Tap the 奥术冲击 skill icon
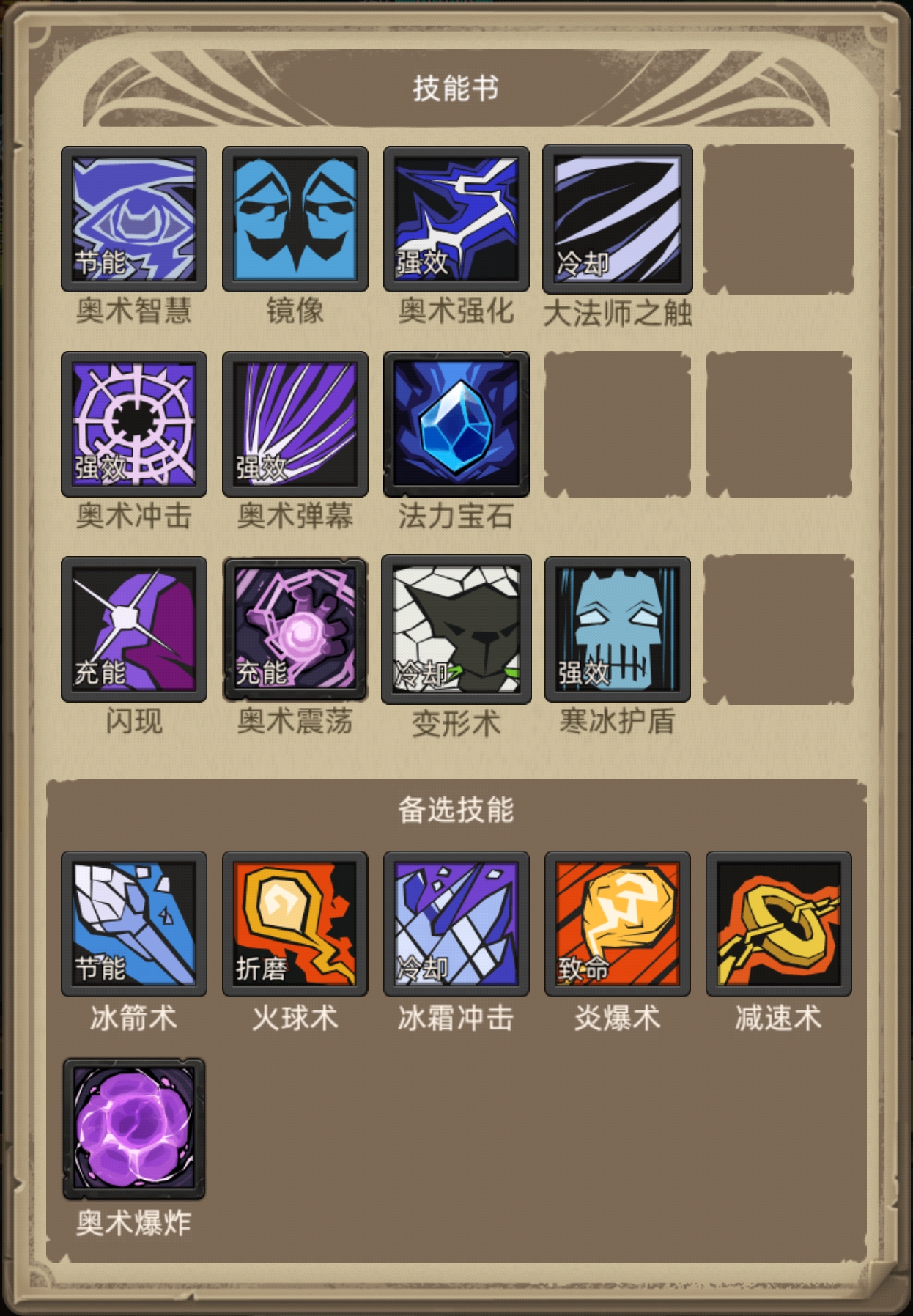This screenshot has width=913, height=1316. [x=134, y=424]
